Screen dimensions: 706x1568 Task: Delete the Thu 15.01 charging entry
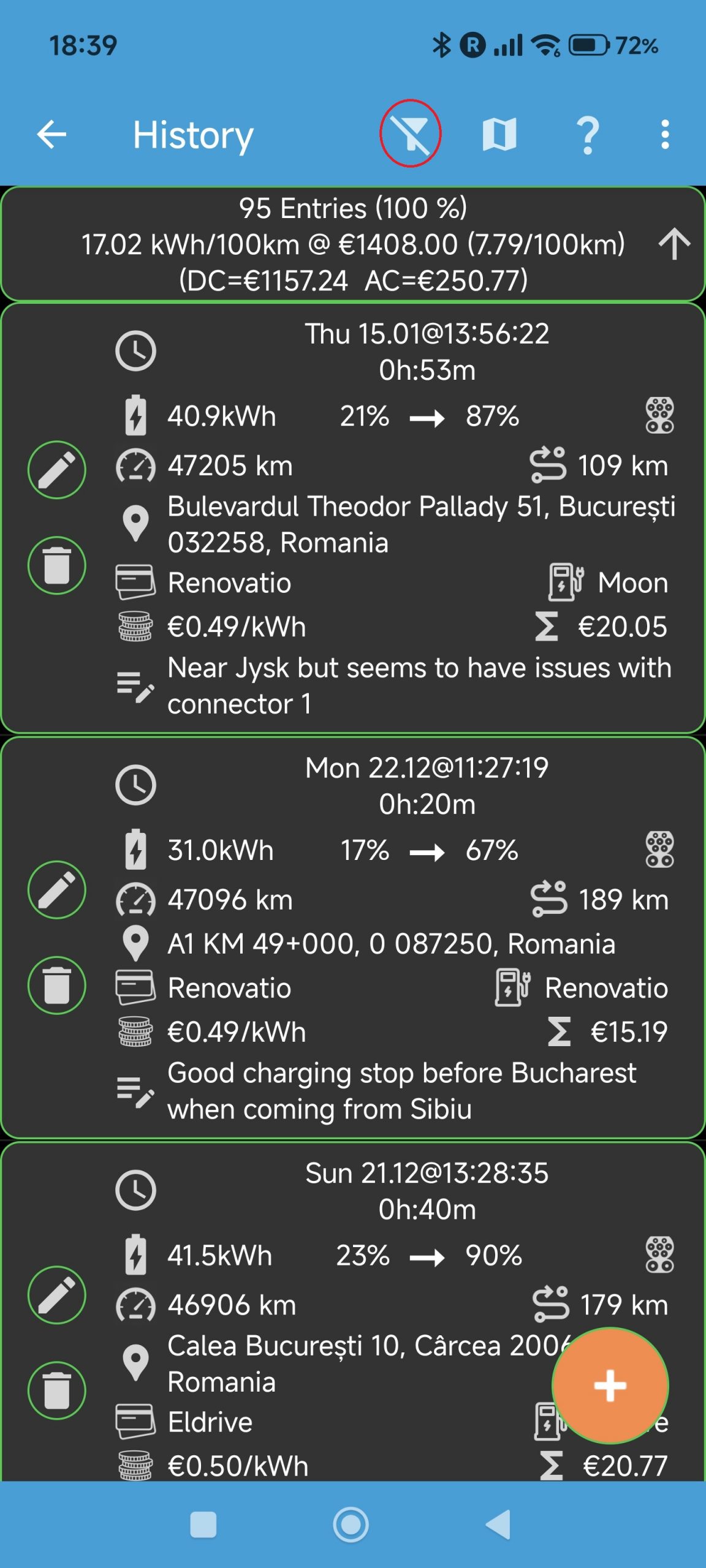[57, 565]
